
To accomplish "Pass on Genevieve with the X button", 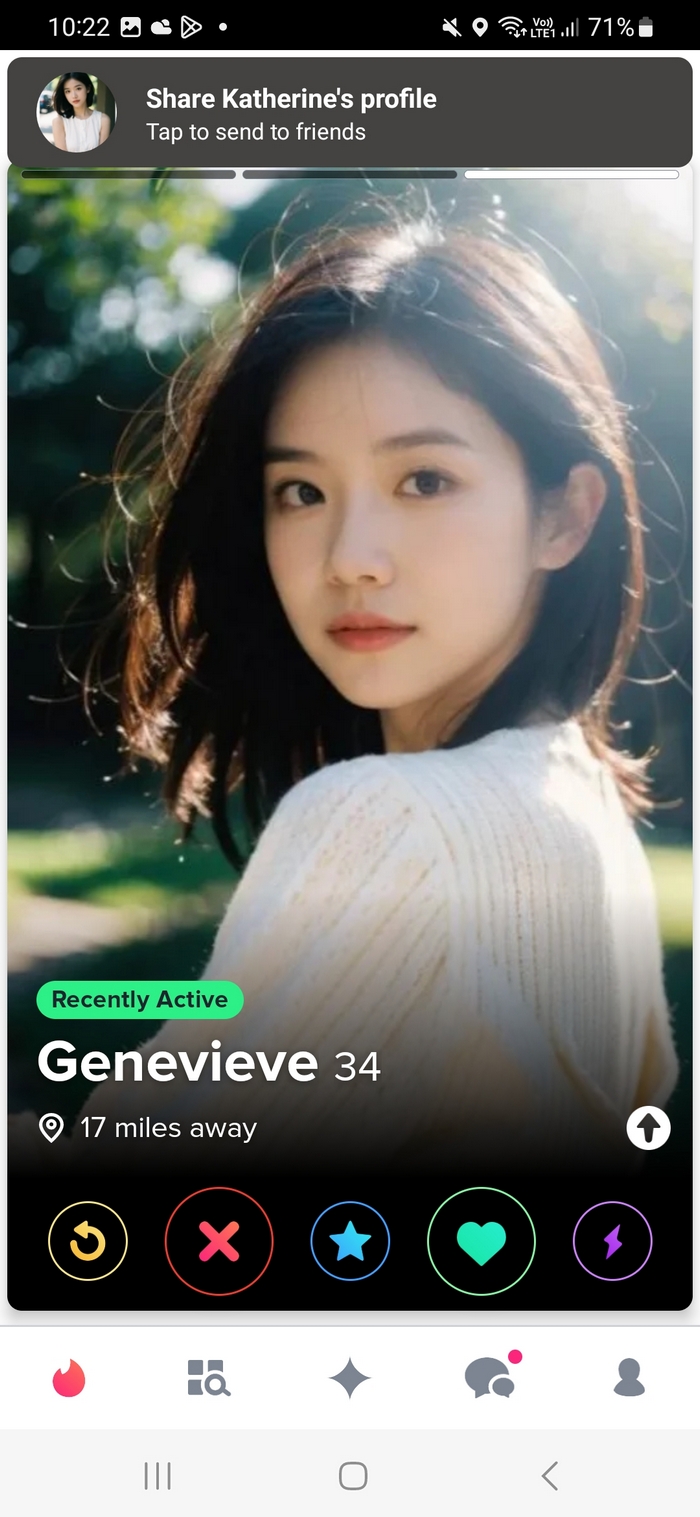I will (x=219, y=1241).
